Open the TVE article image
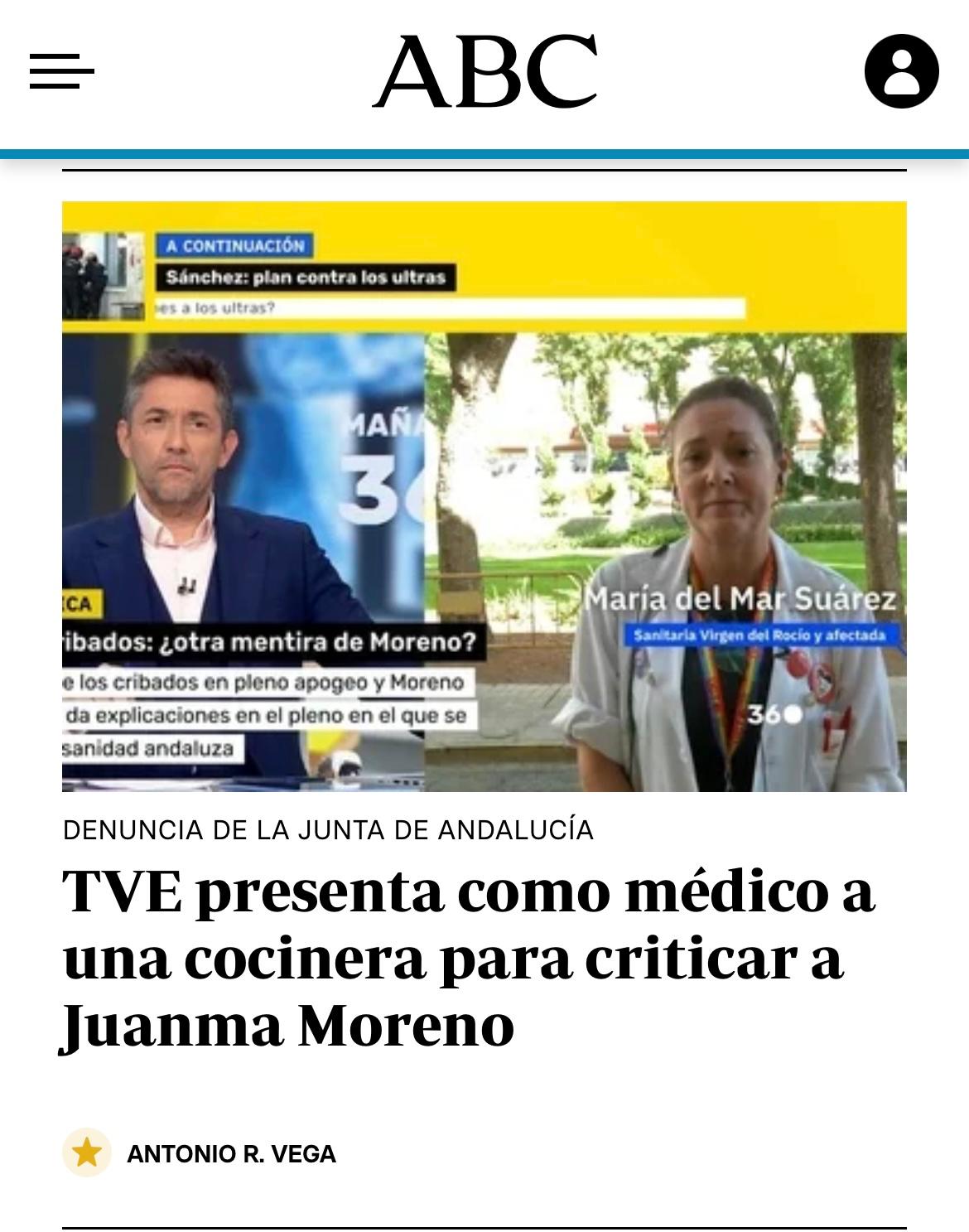 [x=485, y=495]
